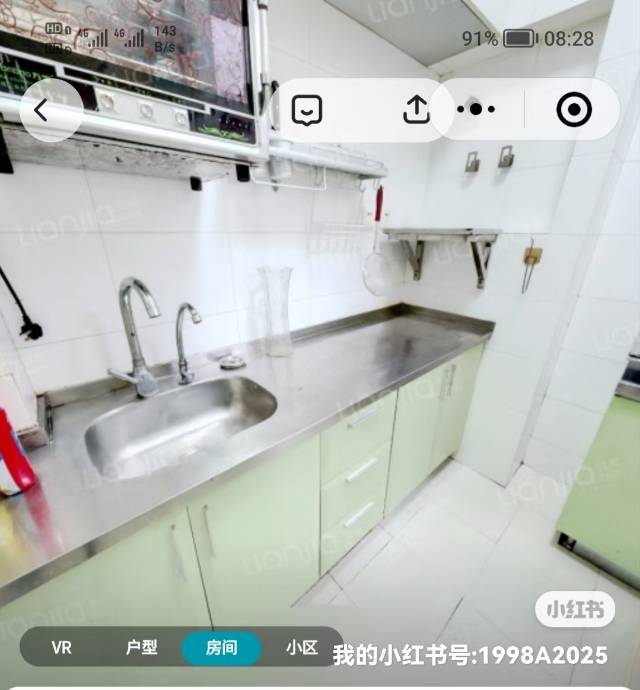This screenshot has height=690, width=640.
Task: Open the message chat icon
Action: tap(307, 110)
